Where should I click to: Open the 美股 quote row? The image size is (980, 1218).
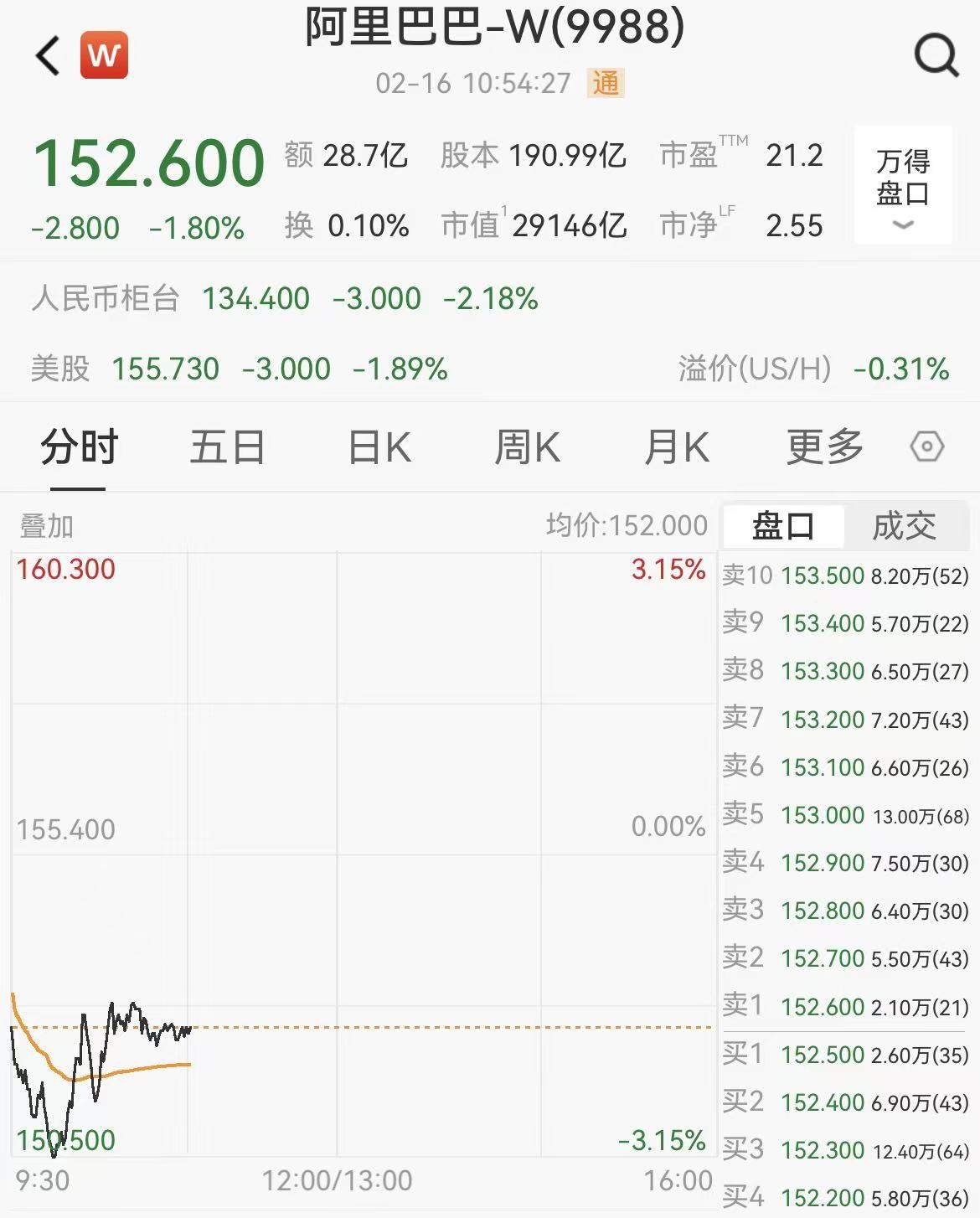(239, 369)
